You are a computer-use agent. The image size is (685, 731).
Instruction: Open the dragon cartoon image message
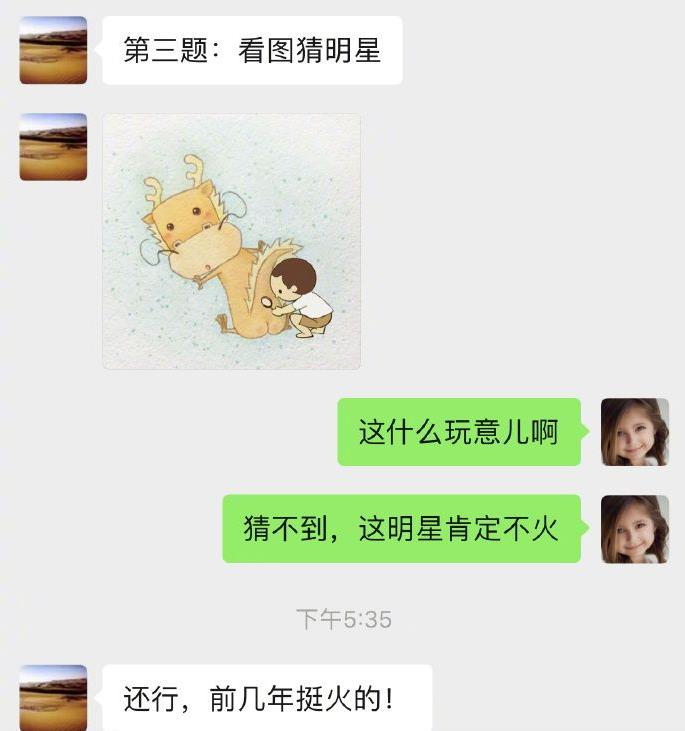(x=231, y=241)
